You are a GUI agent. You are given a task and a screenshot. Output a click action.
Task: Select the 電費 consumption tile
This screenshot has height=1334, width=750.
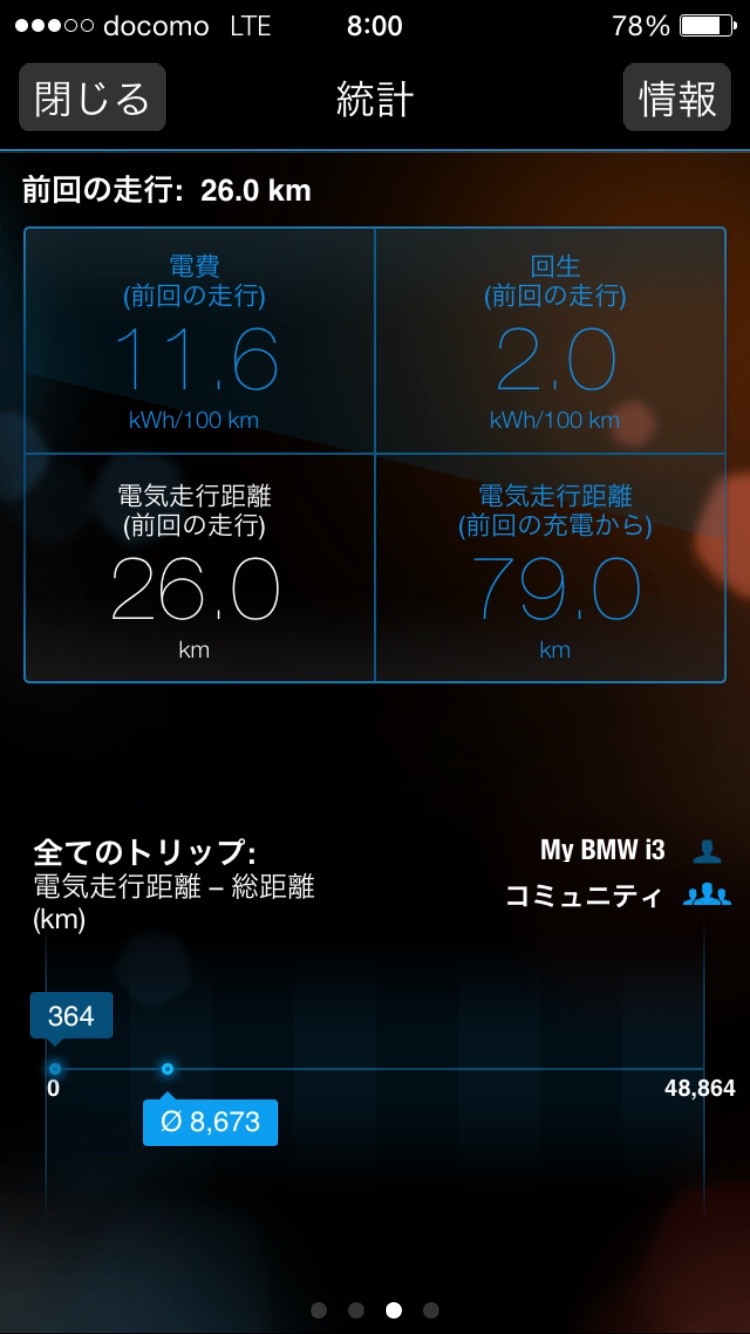[199, 340]
